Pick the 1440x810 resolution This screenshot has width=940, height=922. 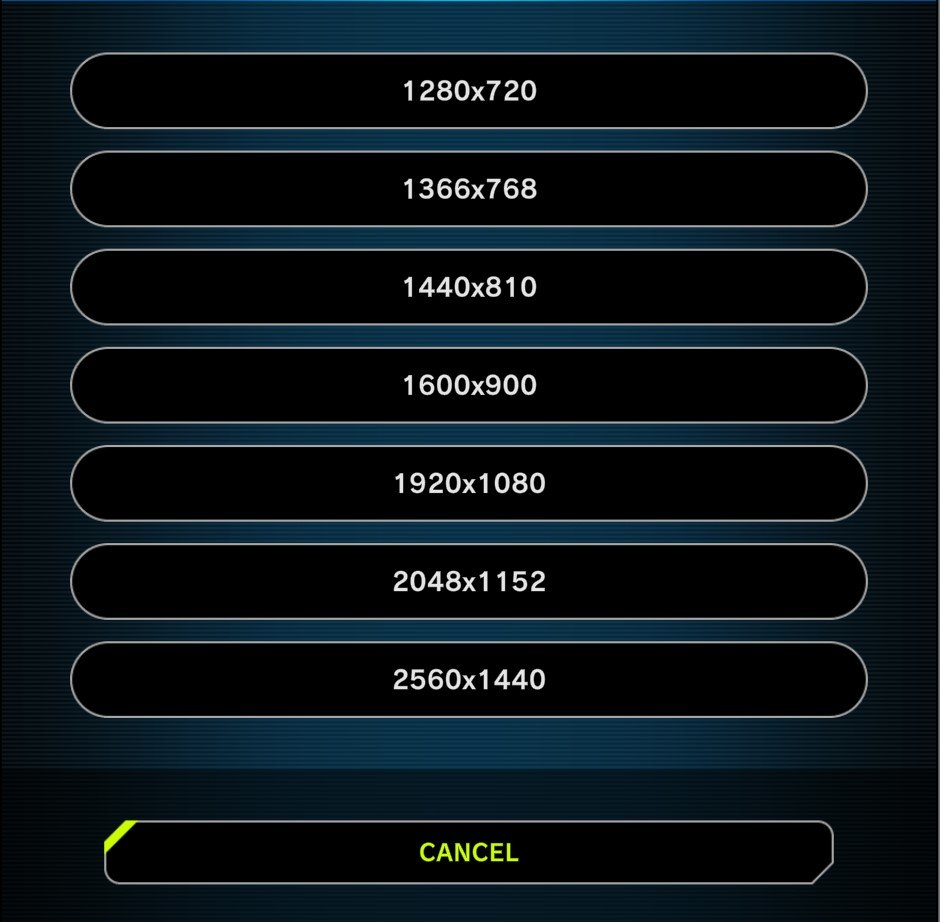(469, 287)
